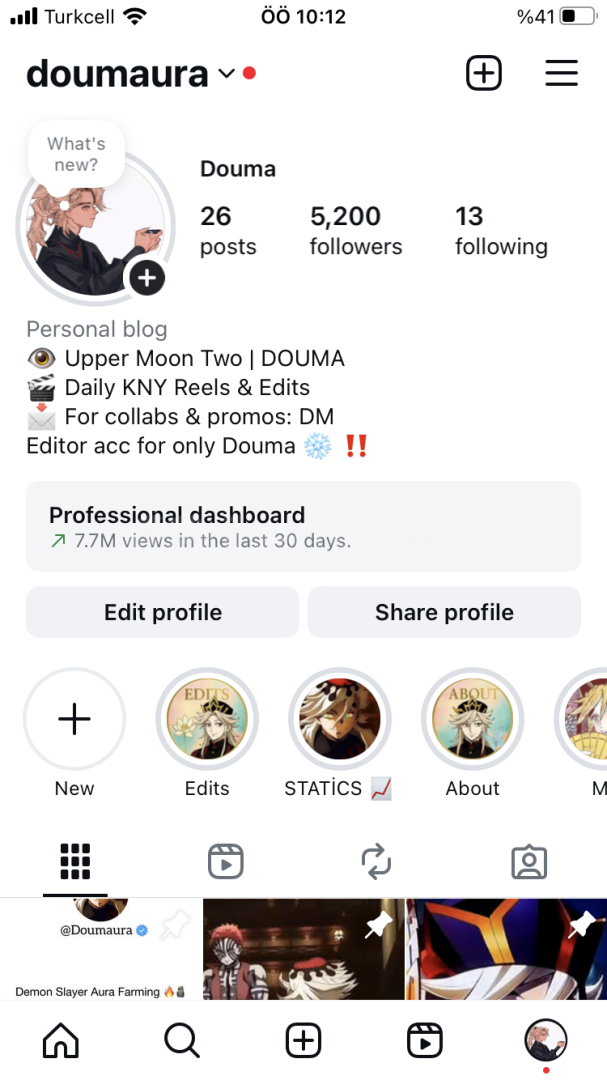Add a story from the profile picture
Viewport: 607px width, 1080px height.
(147, 278)
